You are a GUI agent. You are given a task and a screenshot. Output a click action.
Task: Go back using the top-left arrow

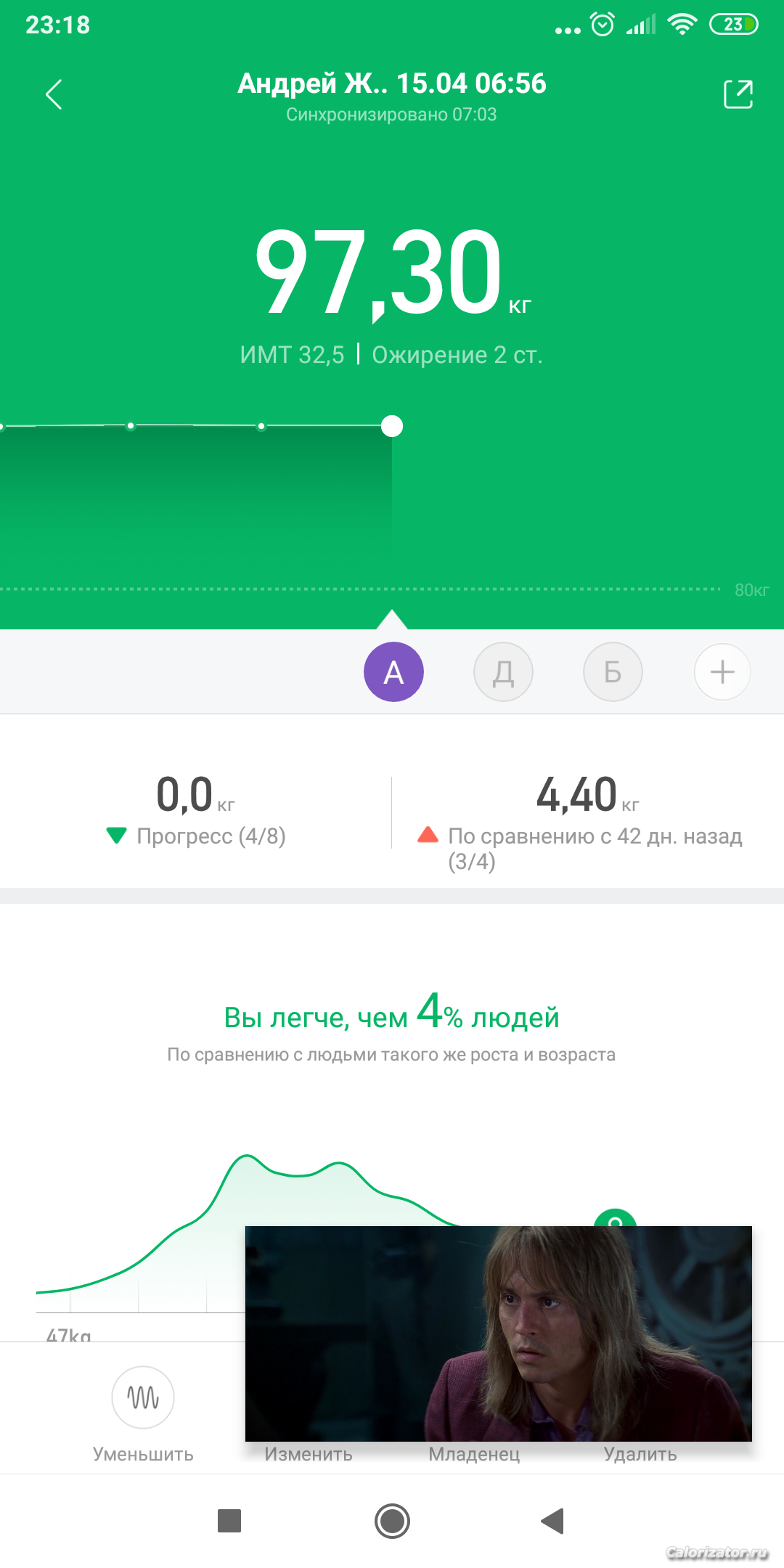[54, 94]
